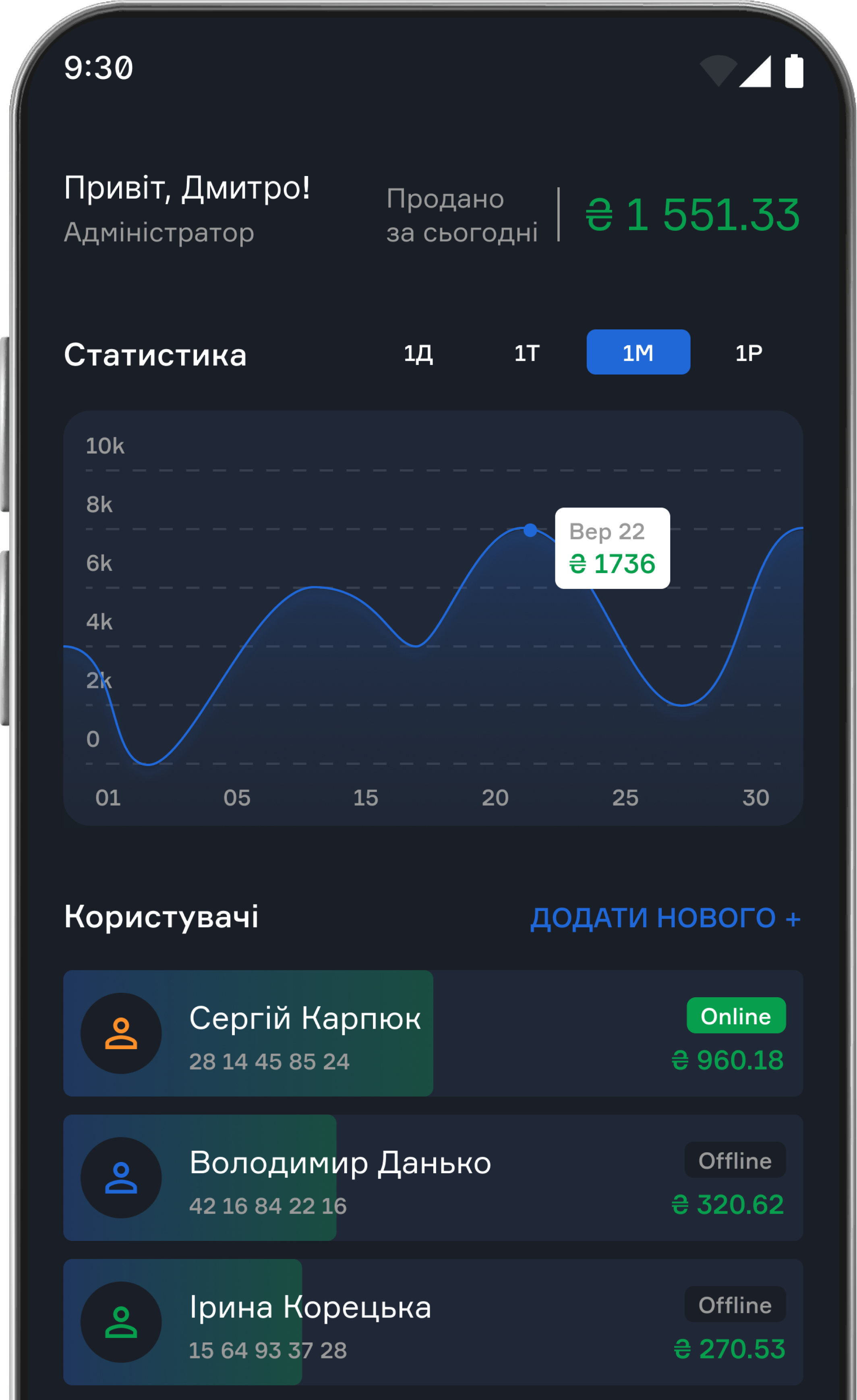Screen dimensions: 857x1400
Task: Tap the Вер 22 point on chart
Action: point(530,530)
